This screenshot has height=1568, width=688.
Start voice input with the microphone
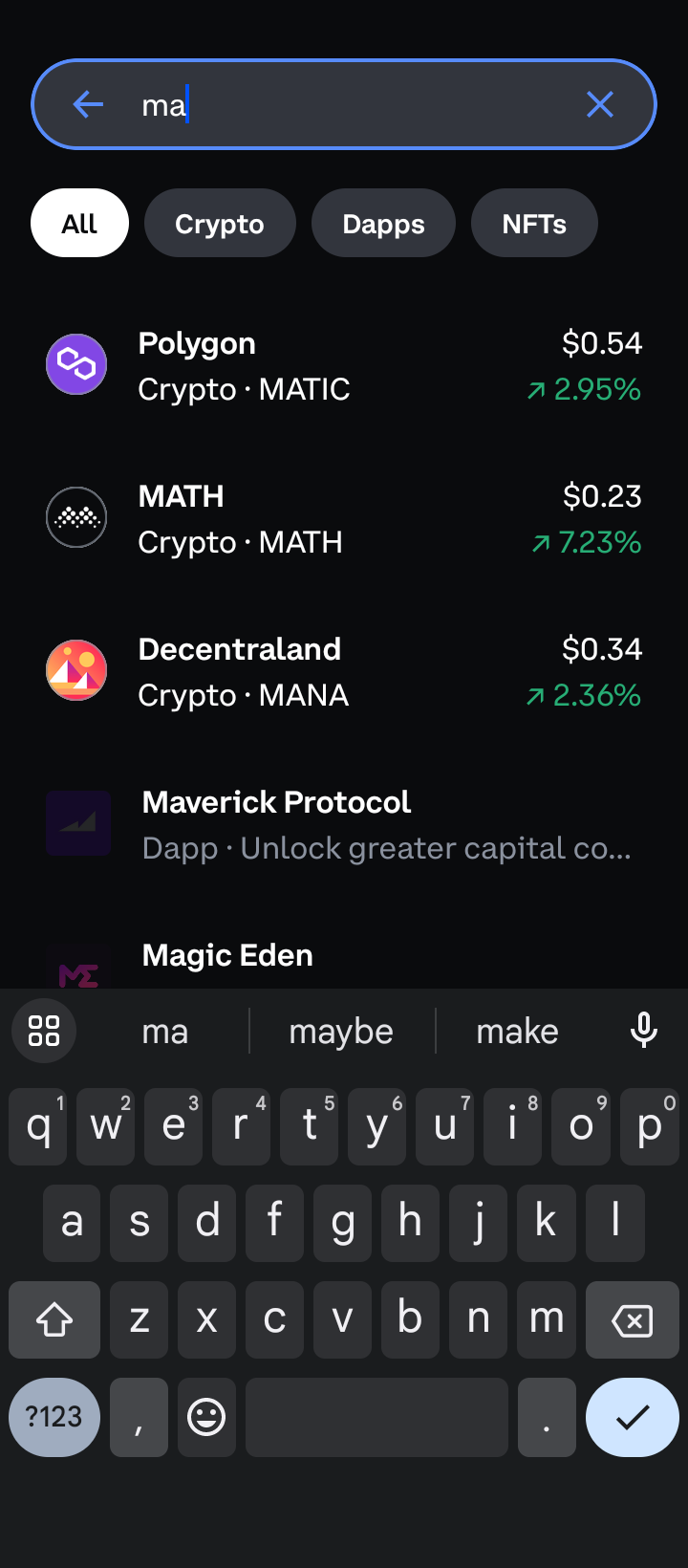click(x=644, y=1031)
